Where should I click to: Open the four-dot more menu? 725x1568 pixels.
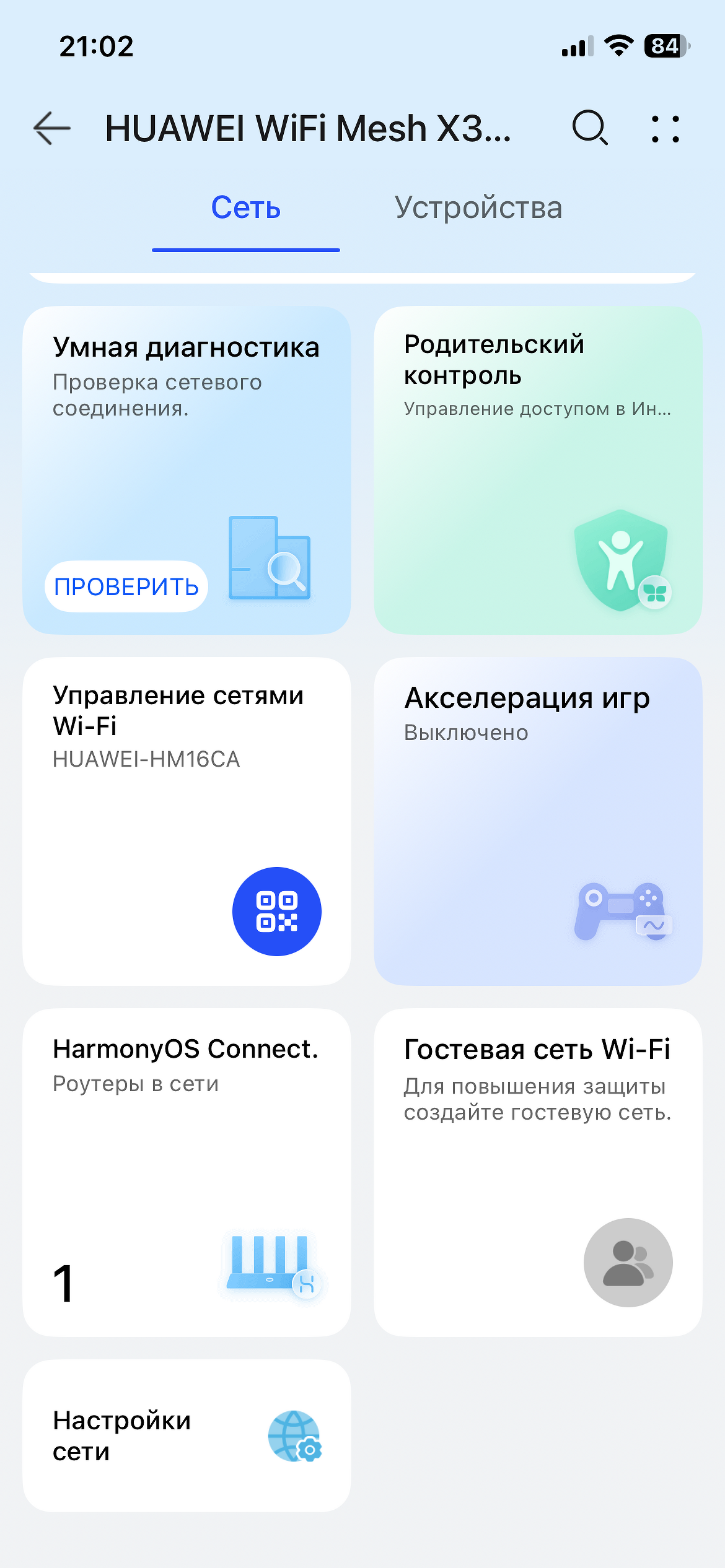coord(665,129)
